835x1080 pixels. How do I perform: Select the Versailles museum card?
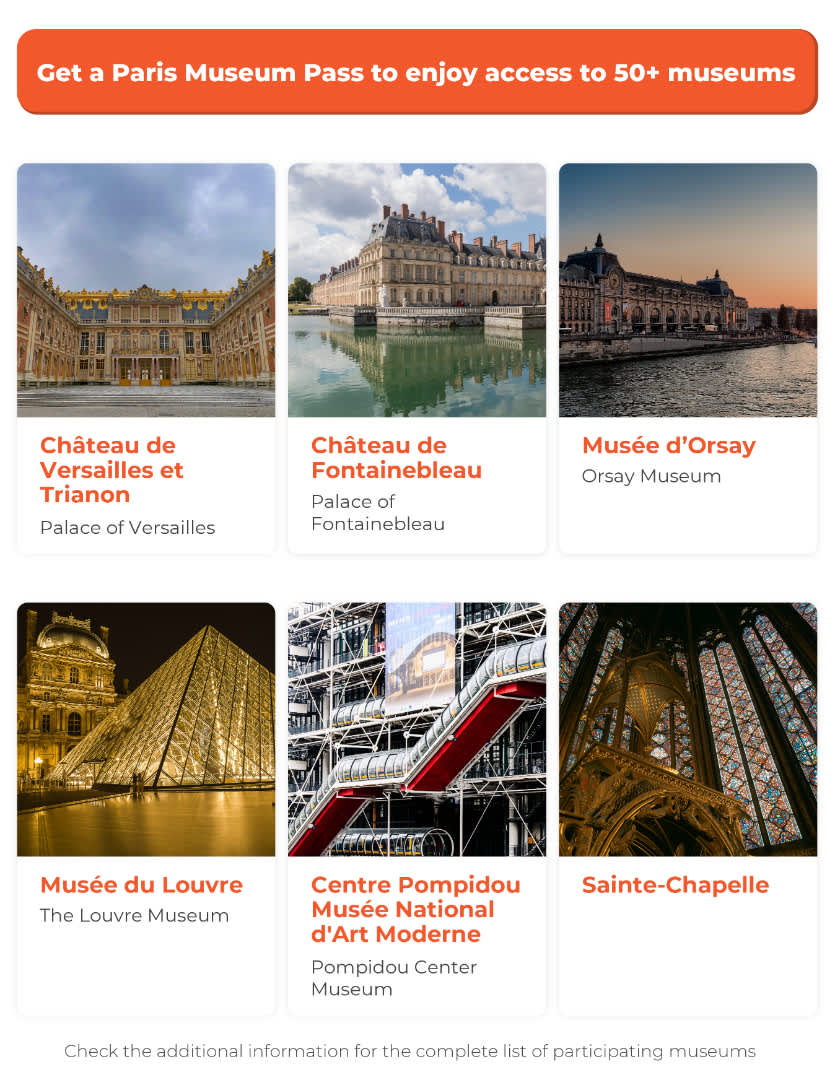[146, 357]
